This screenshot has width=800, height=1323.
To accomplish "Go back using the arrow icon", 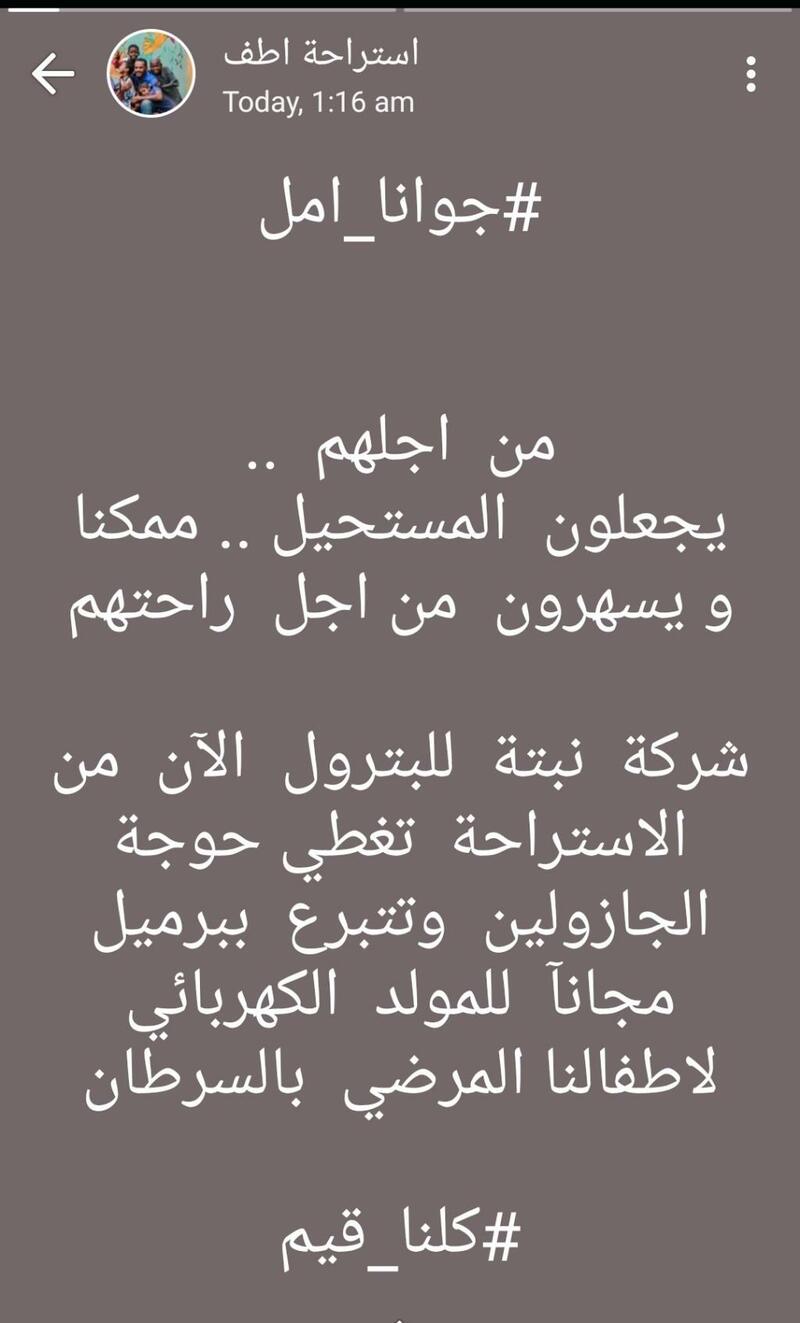I will [x=52, y=74].
